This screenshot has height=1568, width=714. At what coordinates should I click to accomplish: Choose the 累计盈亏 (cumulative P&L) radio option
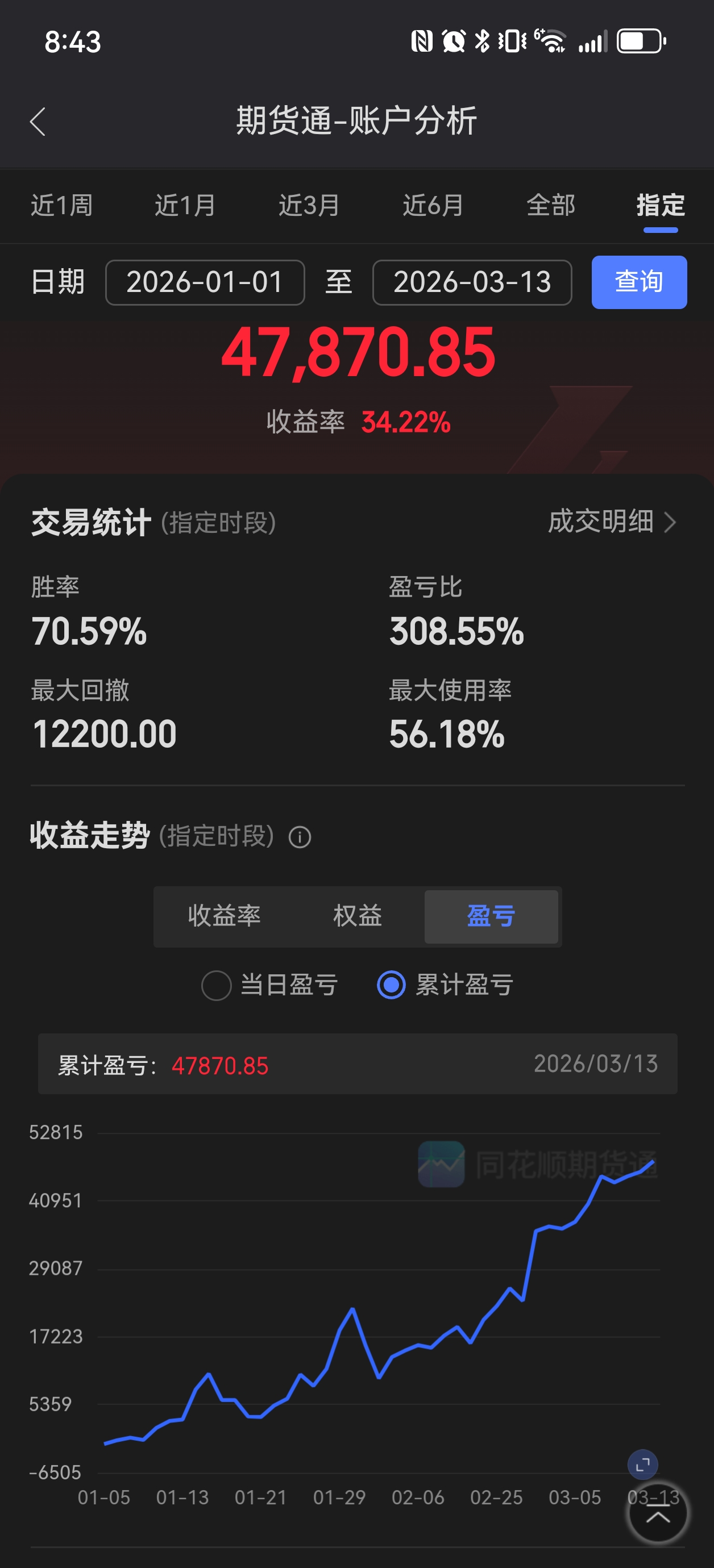(391, 985)
